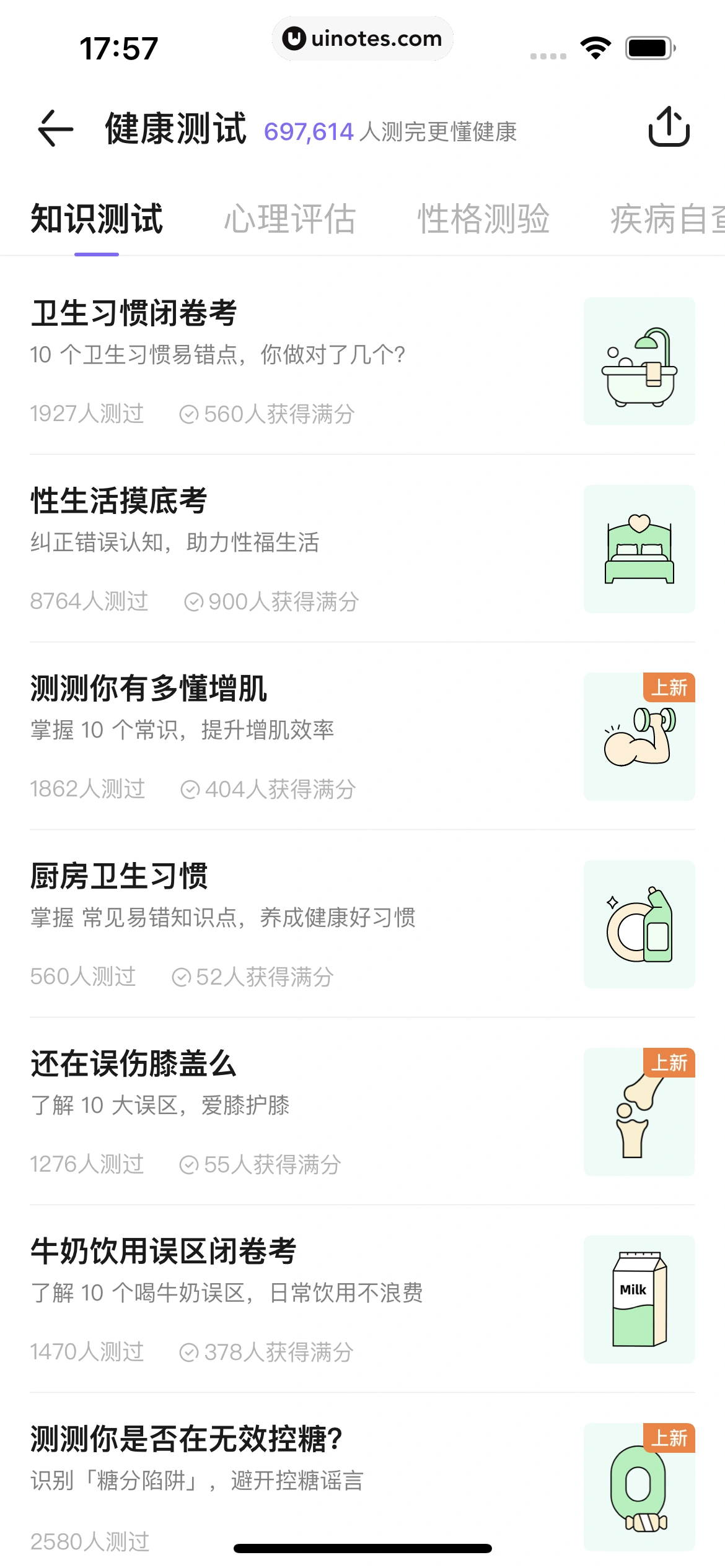725x1568 pixels.
Task: Tap the dish-washing icon on 厨房卫生习惯
Action: [639, 924]
